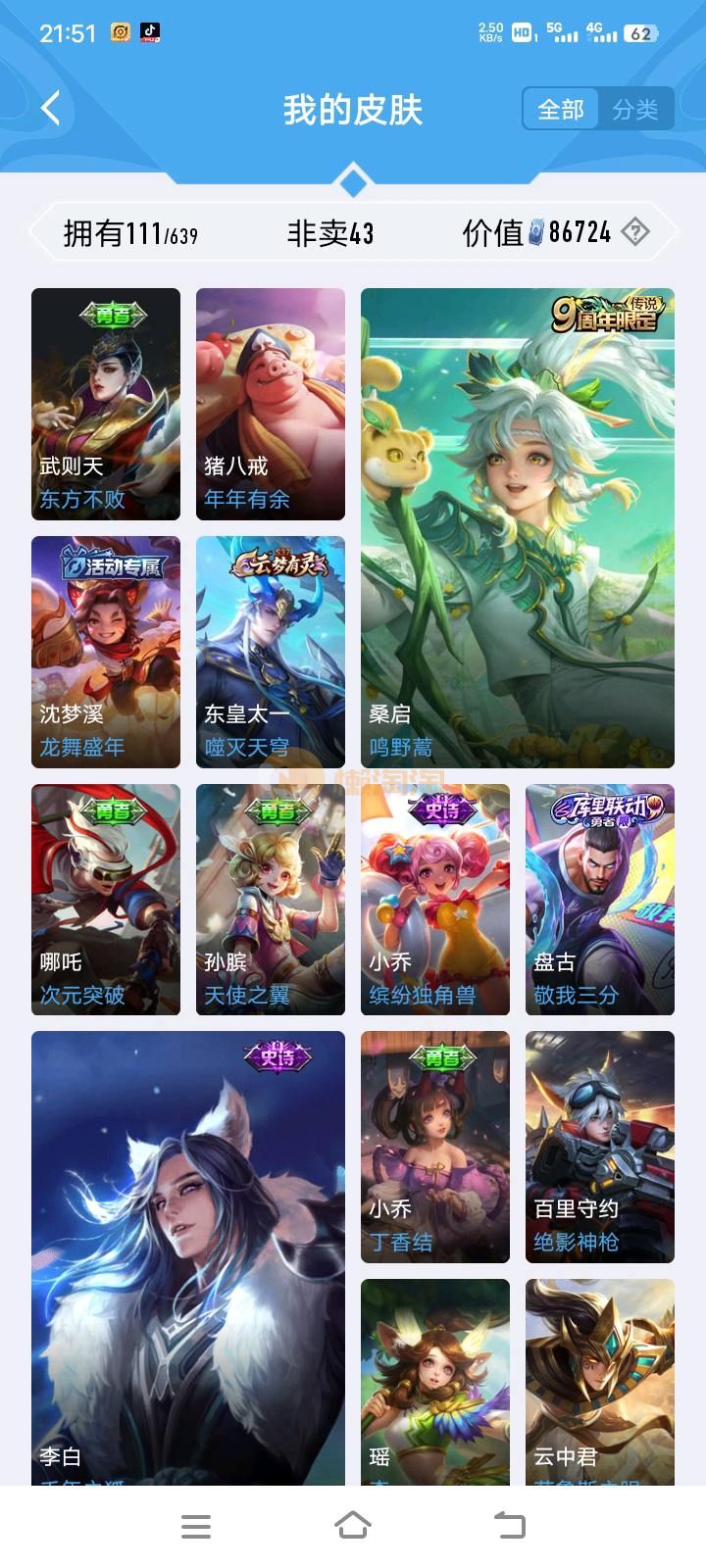
Task: Open 盘古 敬我三分 skin card
Action: click(x=600, y=899)
